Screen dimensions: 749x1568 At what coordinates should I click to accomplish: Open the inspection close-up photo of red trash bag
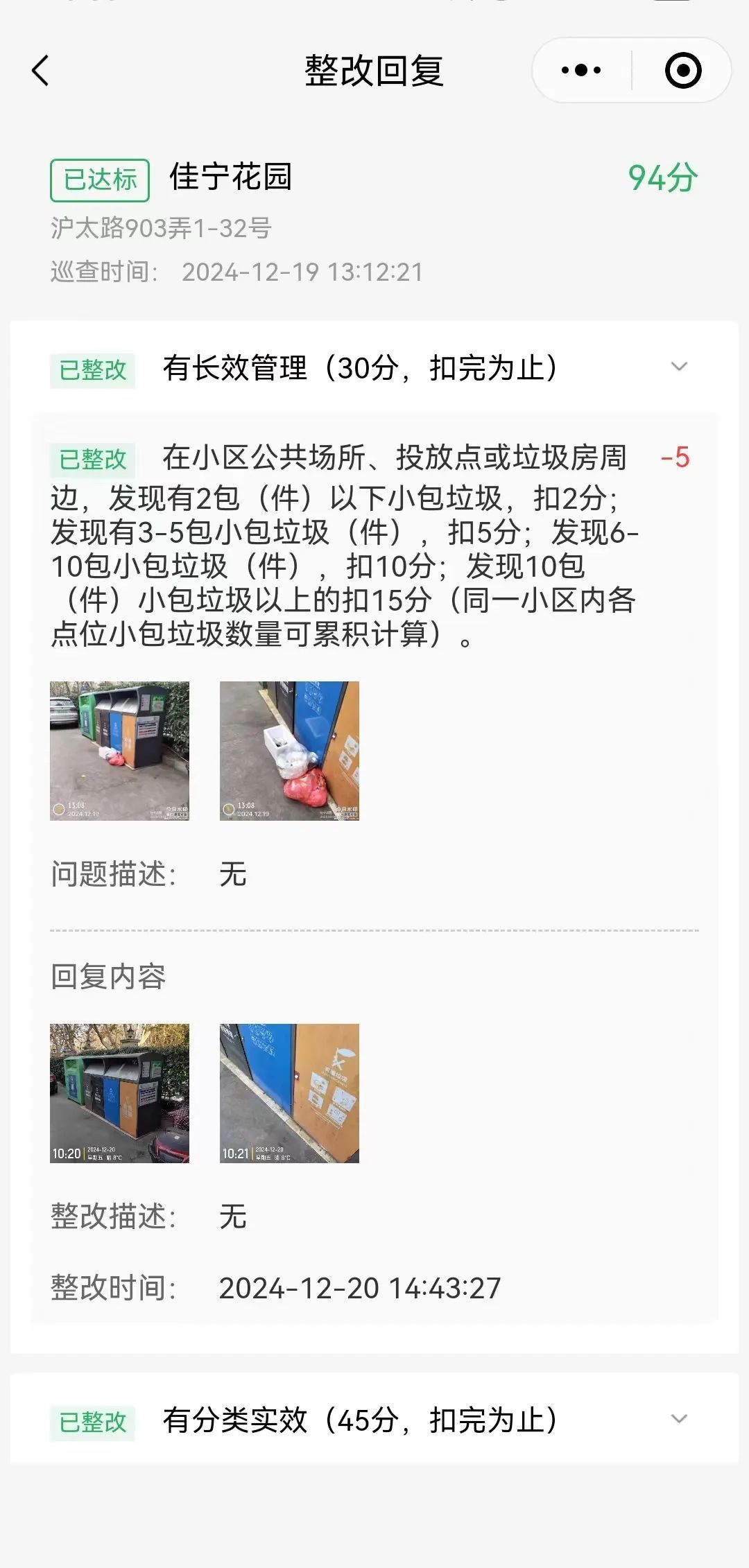289,751
